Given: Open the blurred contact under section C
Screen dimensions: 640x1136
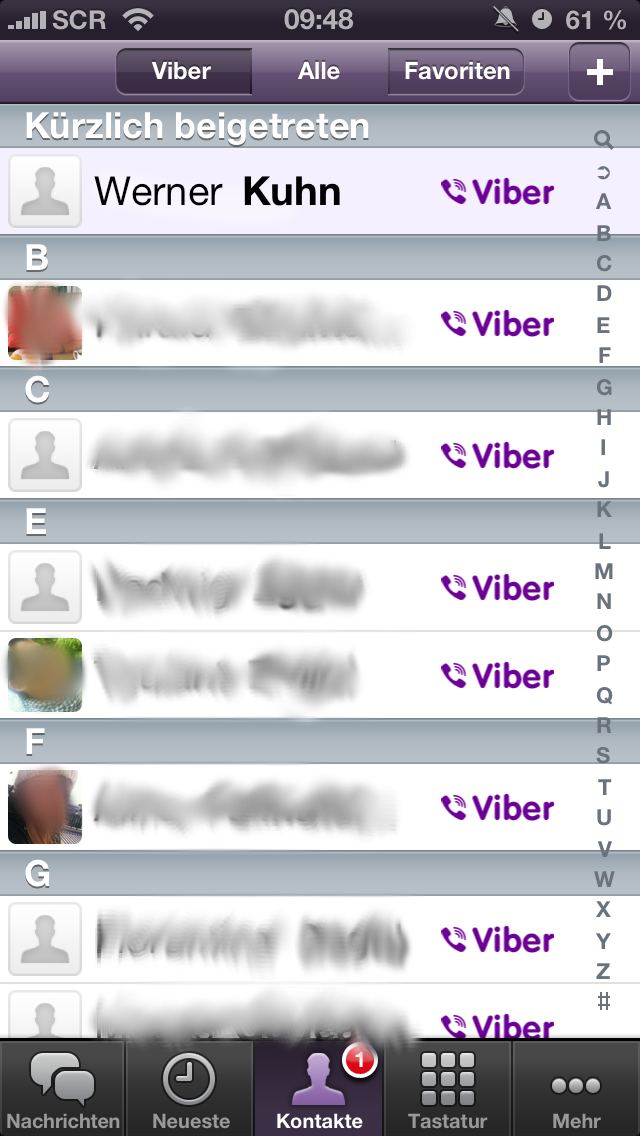Looking at the screenshot, I should (320, 455).
